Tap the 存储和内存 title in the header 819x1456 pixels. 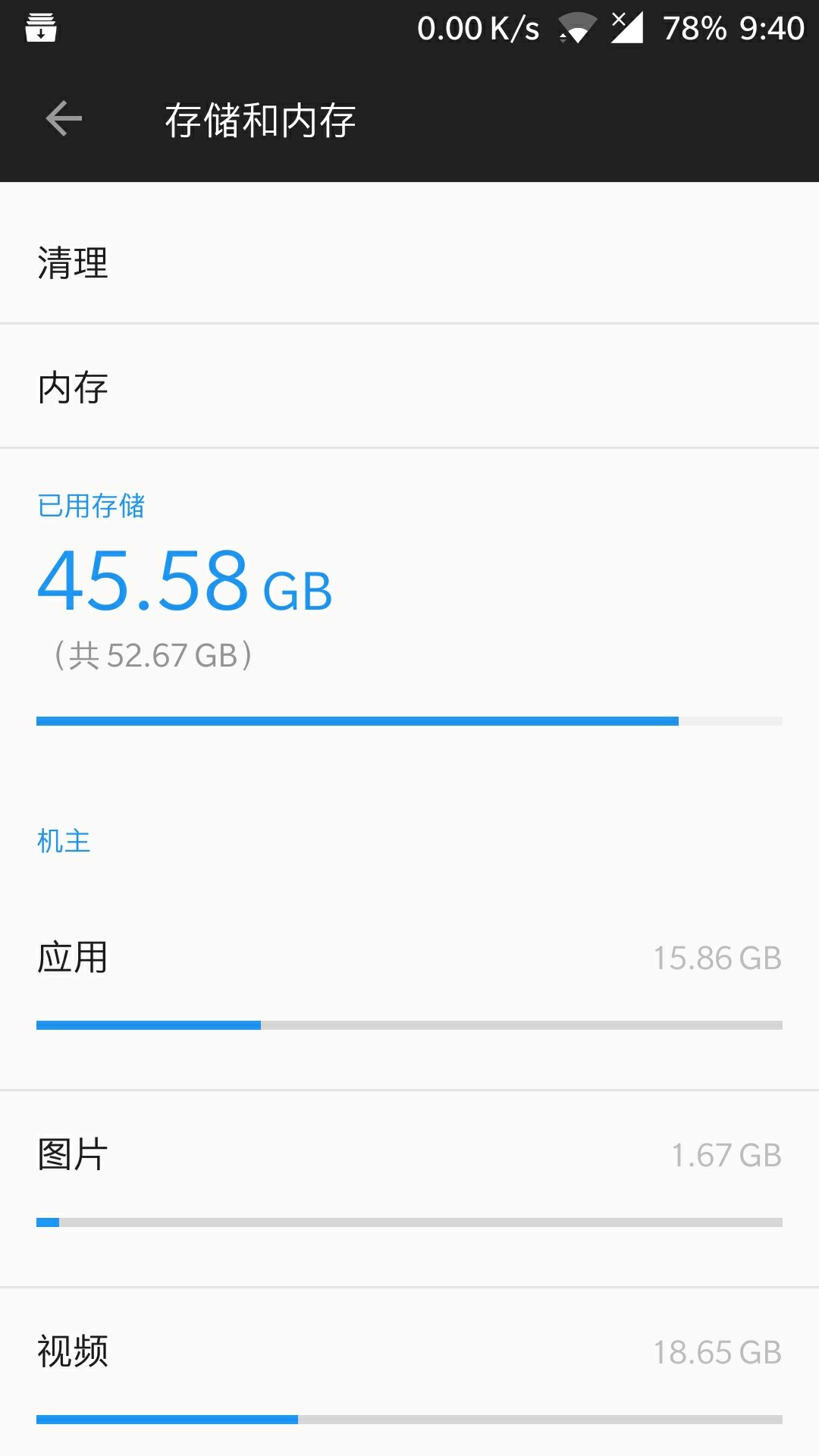(x=261, y=119)
